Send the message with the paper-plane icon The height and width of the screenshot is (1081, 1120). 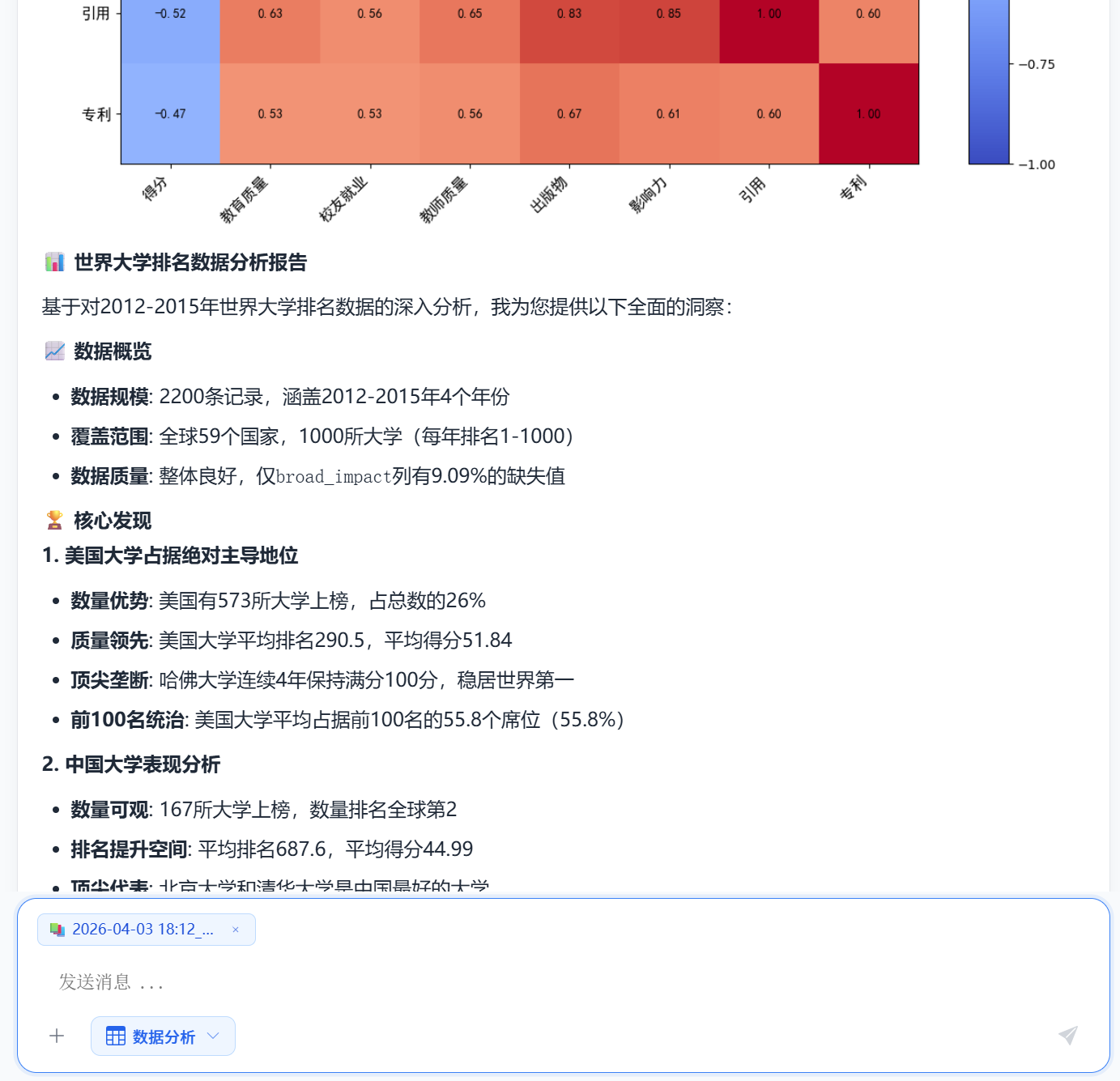(1068, 1036)
